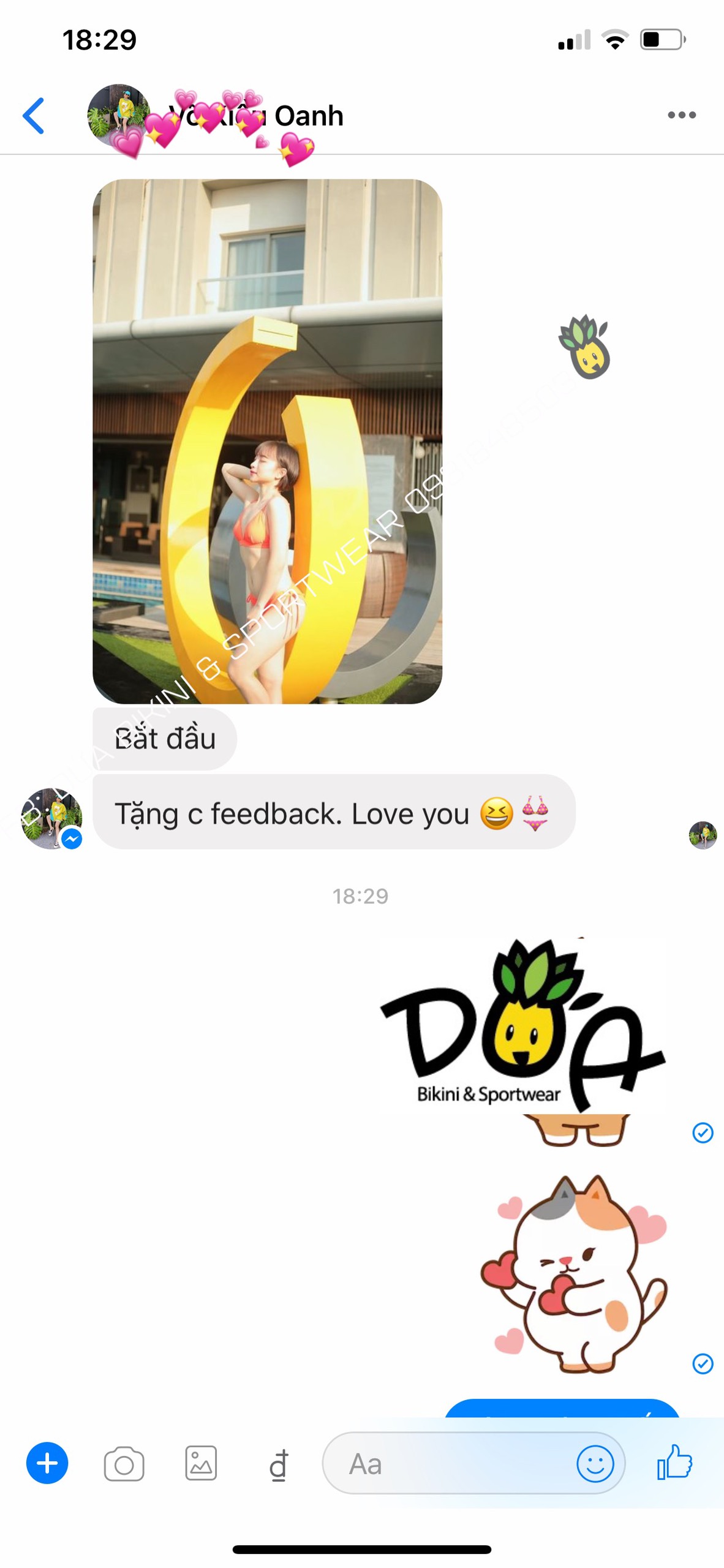This screenshot has height=1568, width=724.
Task: Open the emoji picker in the message box
Action: pyautogui.click(x=594, y=1464)
